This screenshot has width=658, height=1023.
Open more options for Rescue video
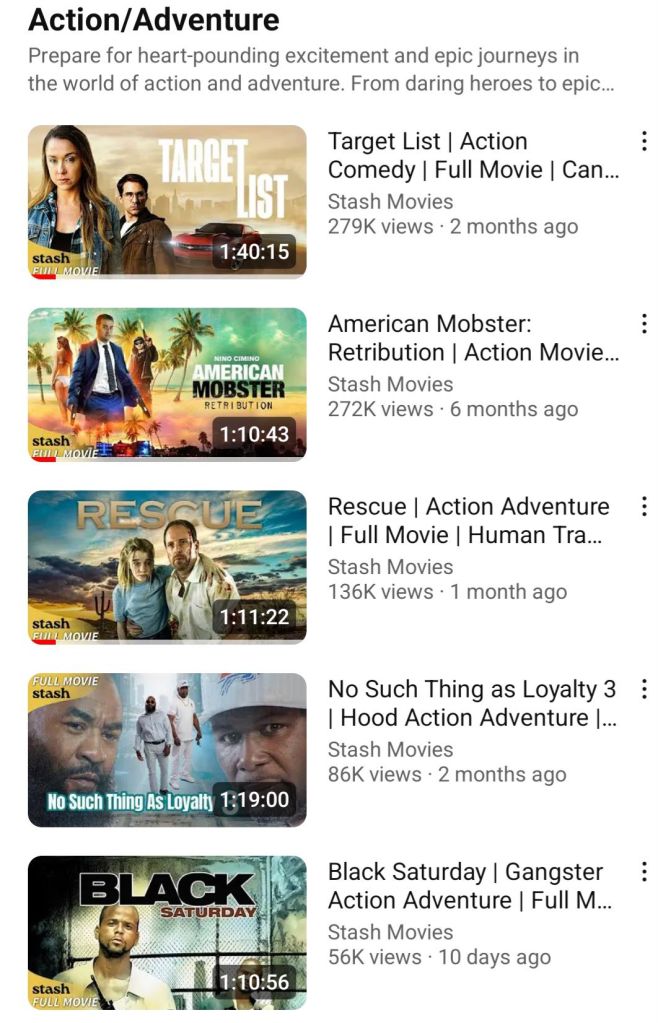644,507
